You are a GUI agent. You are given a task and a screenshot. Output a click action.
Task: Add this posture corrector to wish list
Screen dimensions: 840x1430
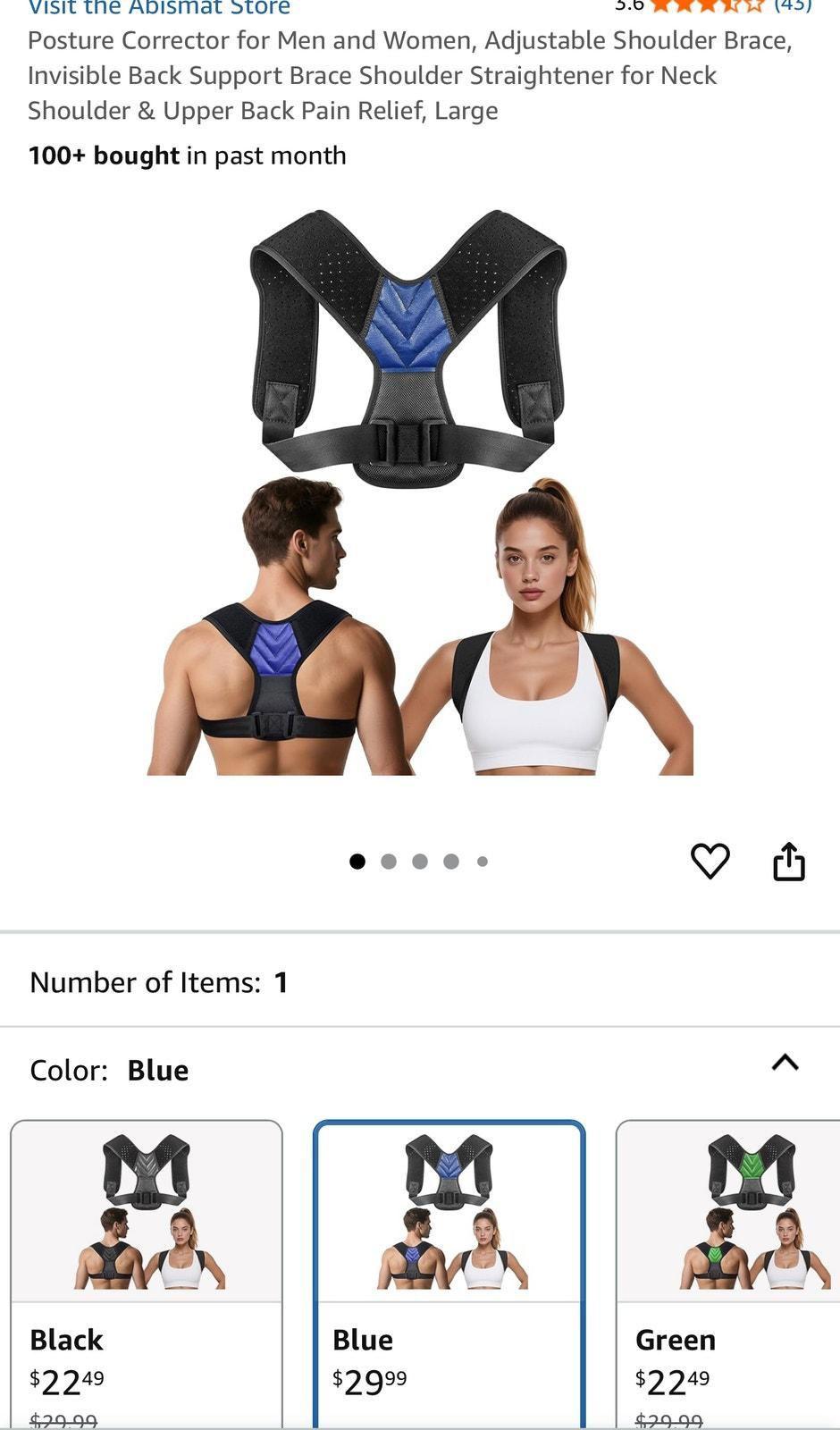pos(710,861)
